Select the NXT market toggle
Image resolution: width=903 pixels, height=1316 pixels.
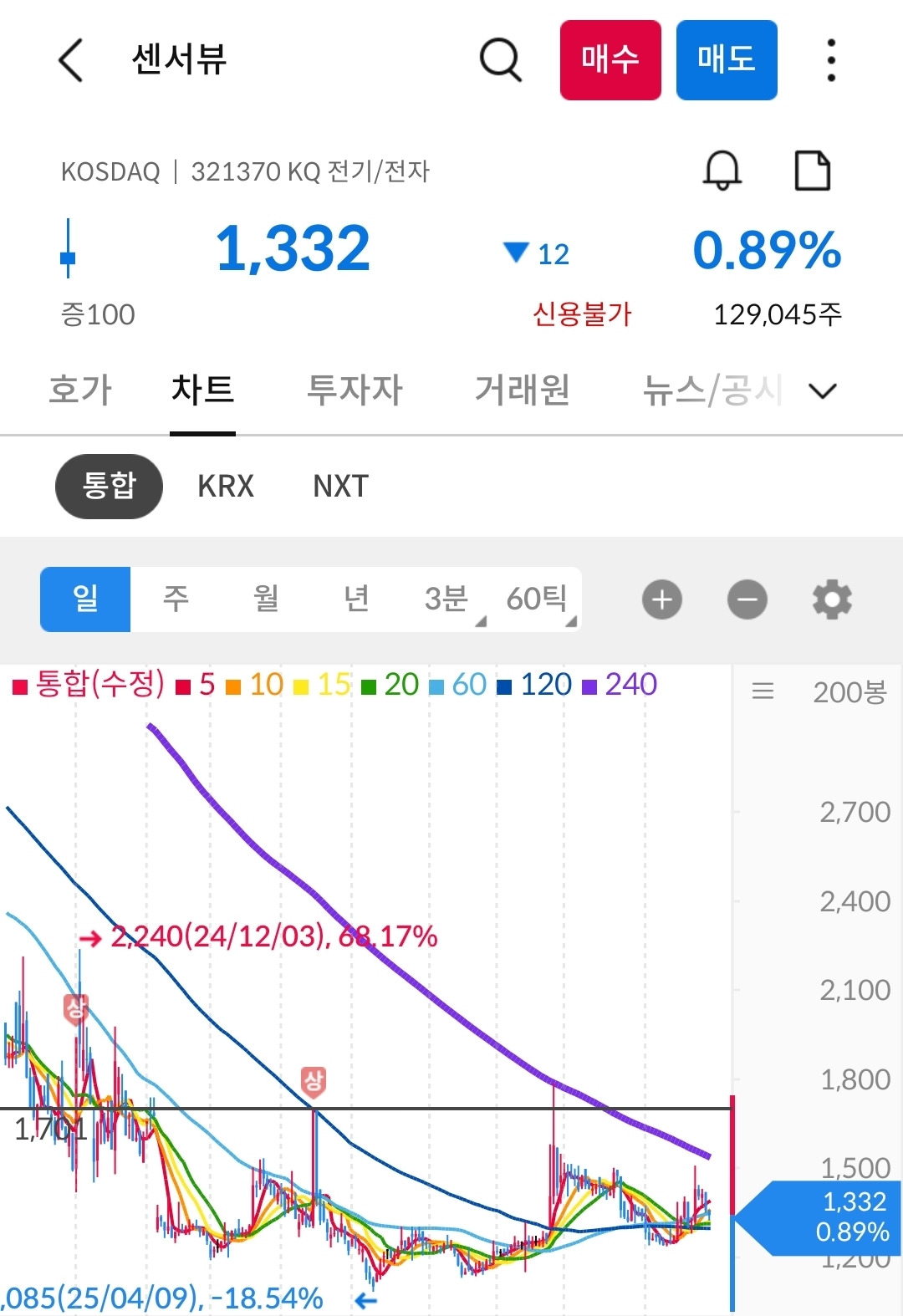338,486
